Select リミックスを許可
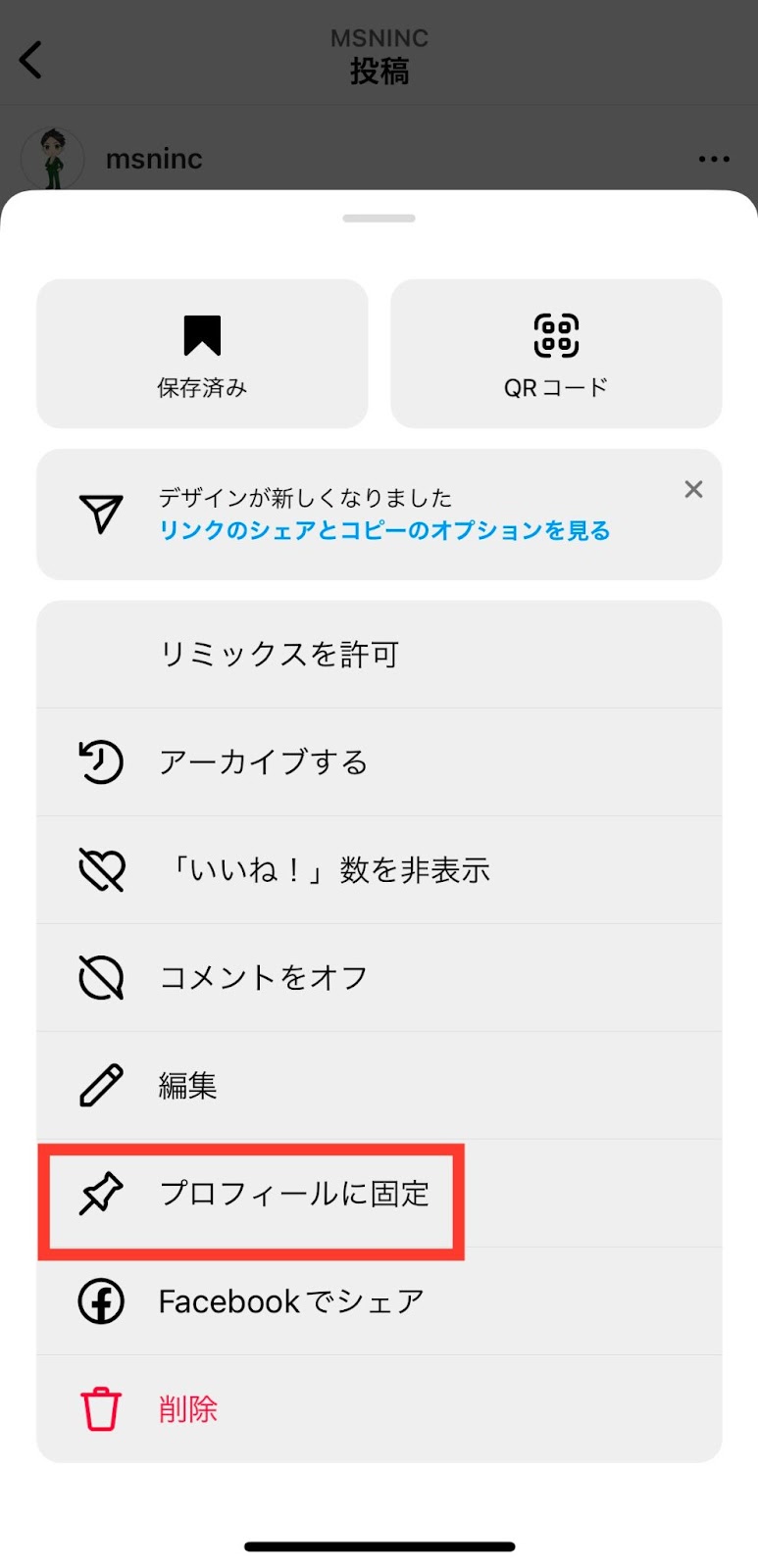 point(379,655)
